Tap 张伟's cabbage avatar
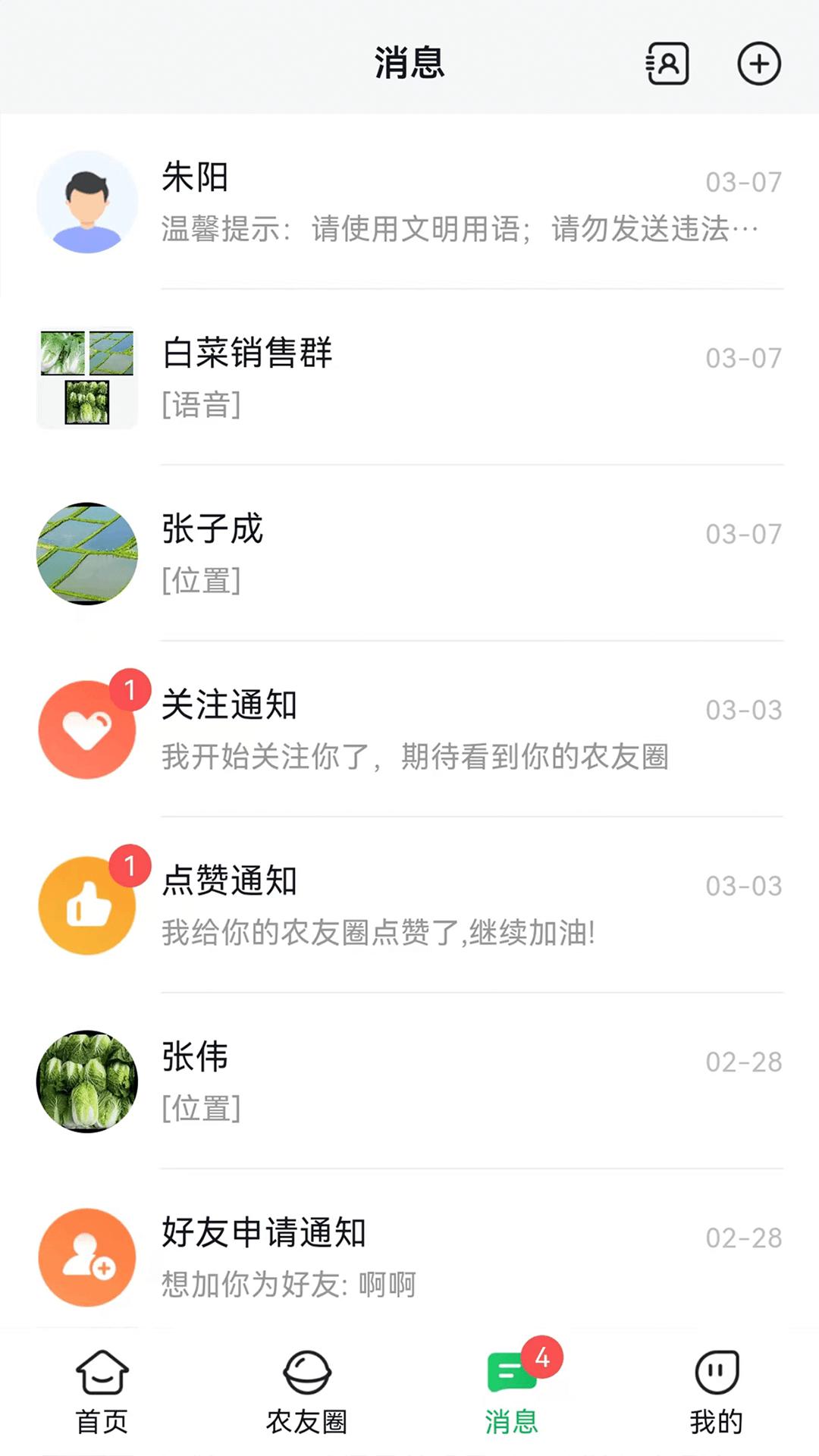Screen dimensions: 819x1456 tap(87, 1082)
